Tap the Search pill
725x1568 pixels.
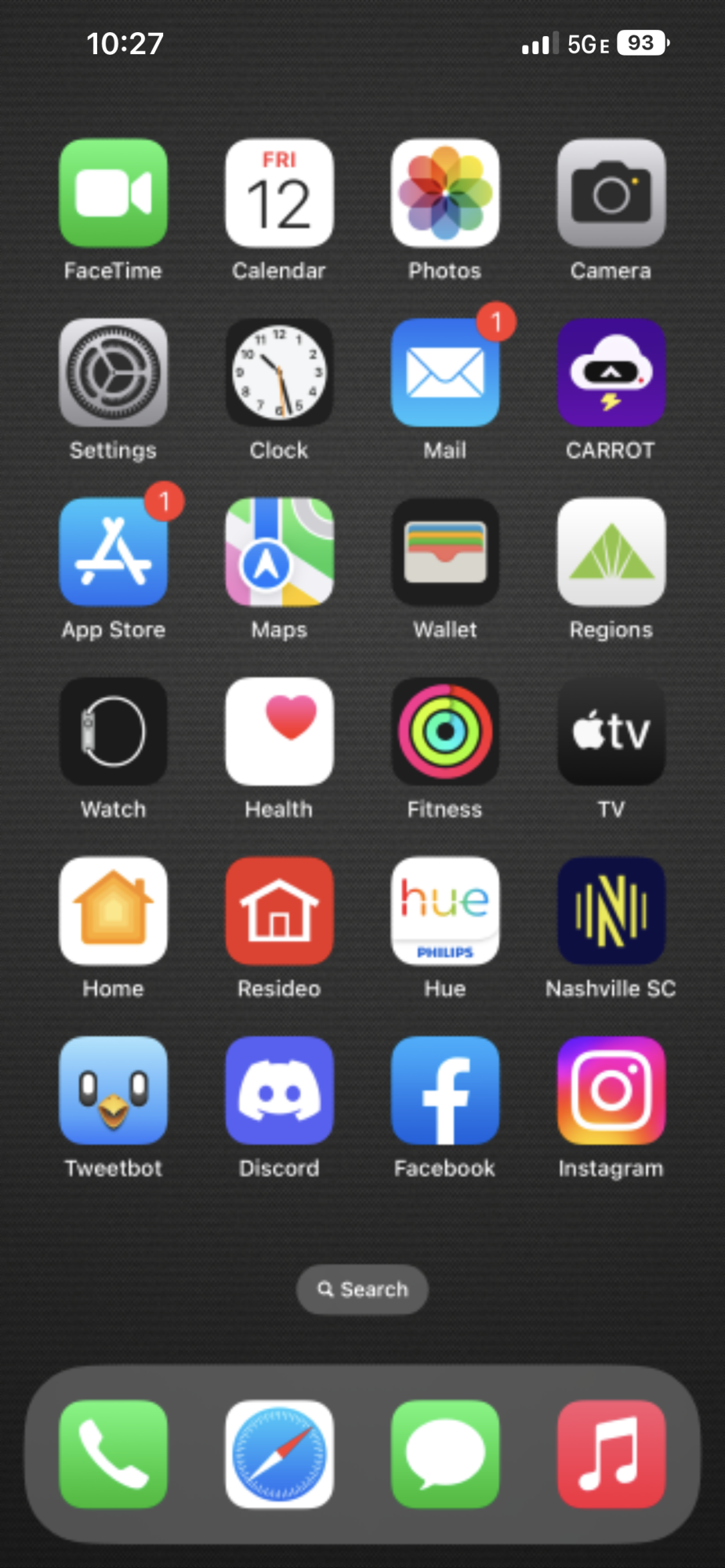362,1289
